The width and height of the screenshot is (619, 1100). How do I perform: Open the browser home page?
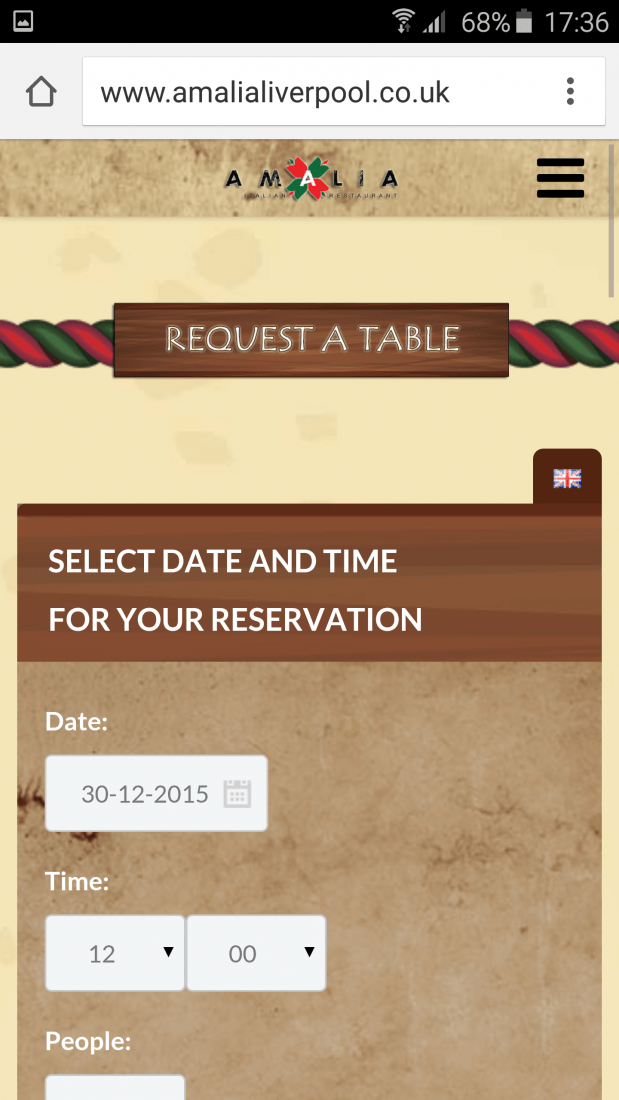(41, 92)
